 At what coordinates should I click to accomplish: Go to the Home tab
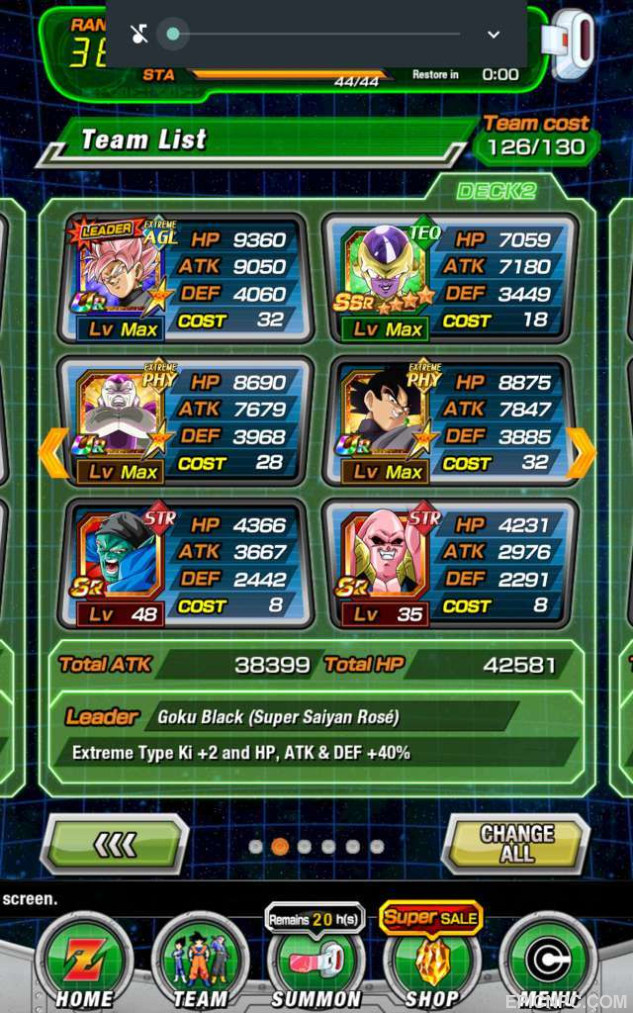tap(84, 963)
